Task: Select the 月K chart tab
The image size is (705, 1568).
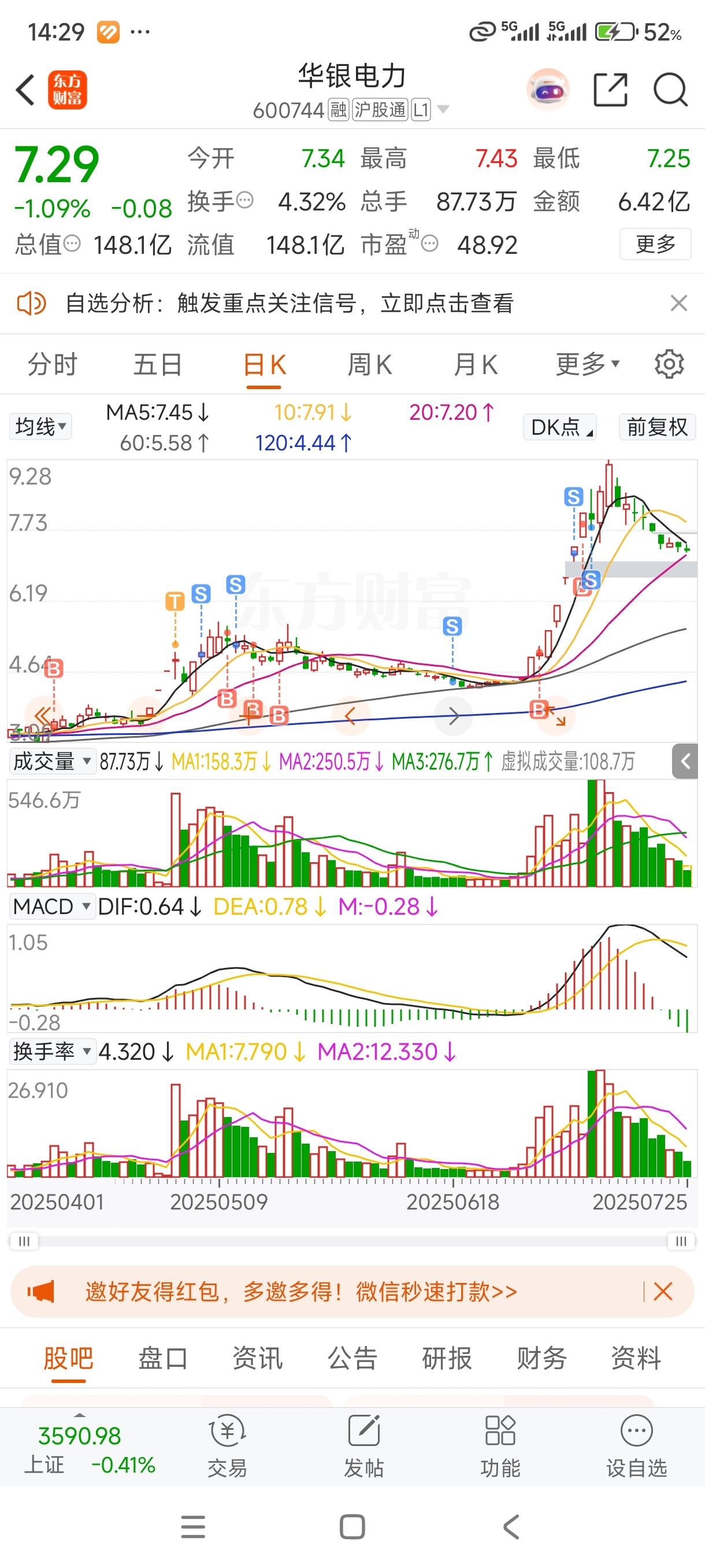Action: [x=475, y=365]
